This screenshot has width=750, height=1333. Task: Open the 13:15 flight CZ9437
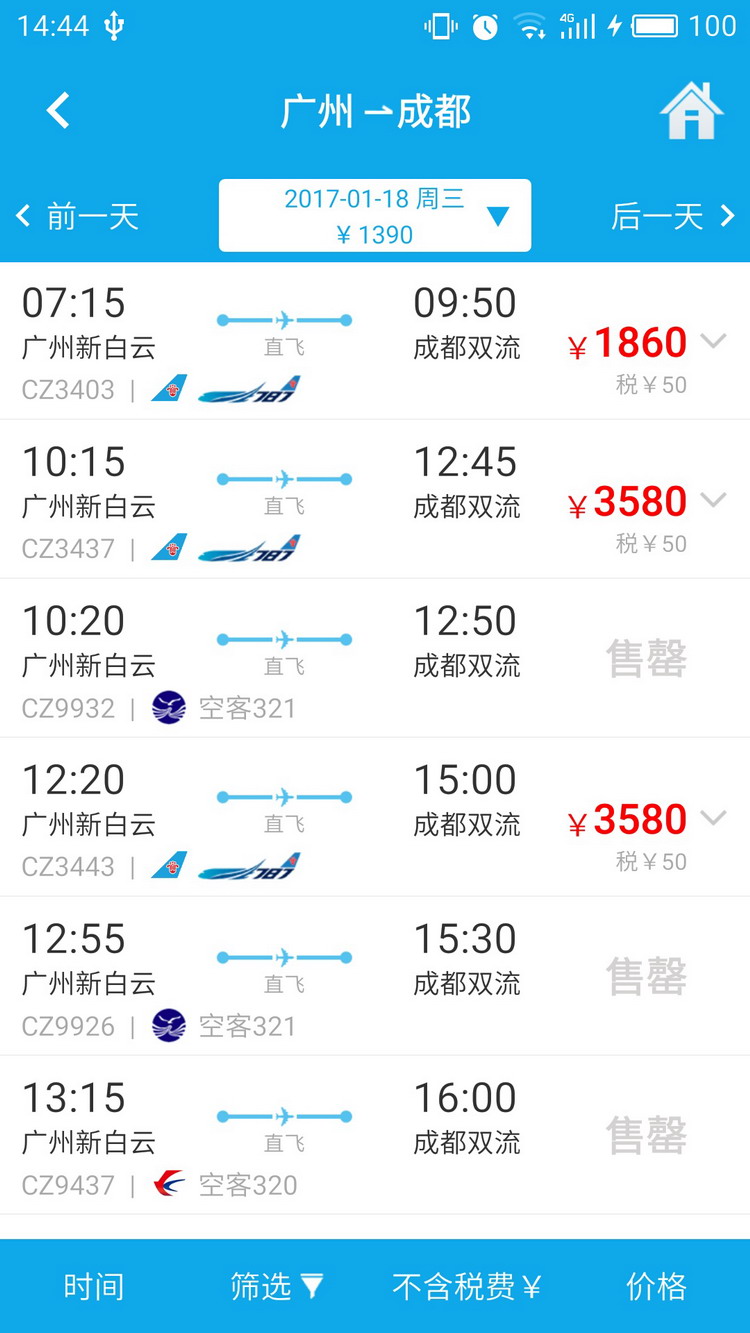pos(375,1135)
